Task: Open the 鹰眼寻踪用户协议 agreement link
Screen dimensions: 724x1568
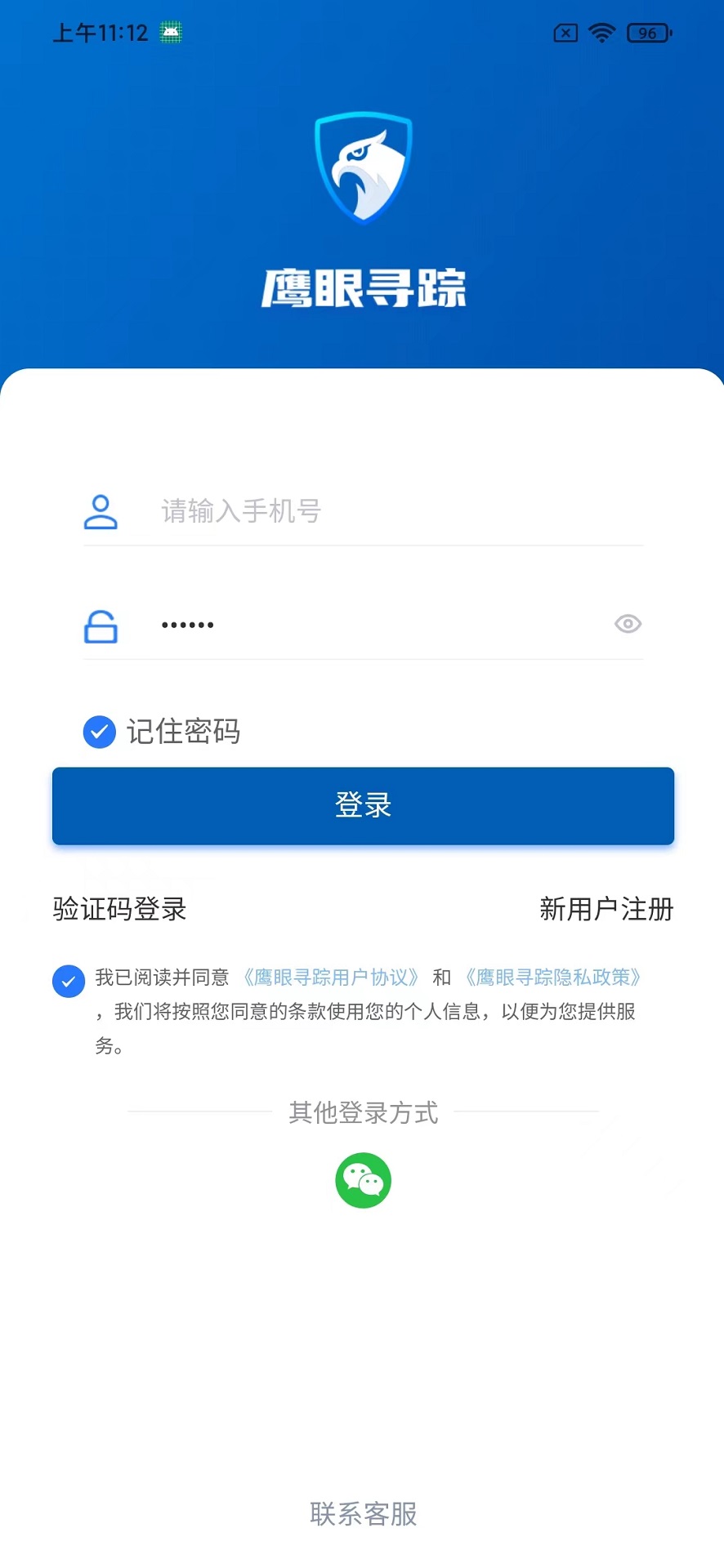Action: [330, 978]
